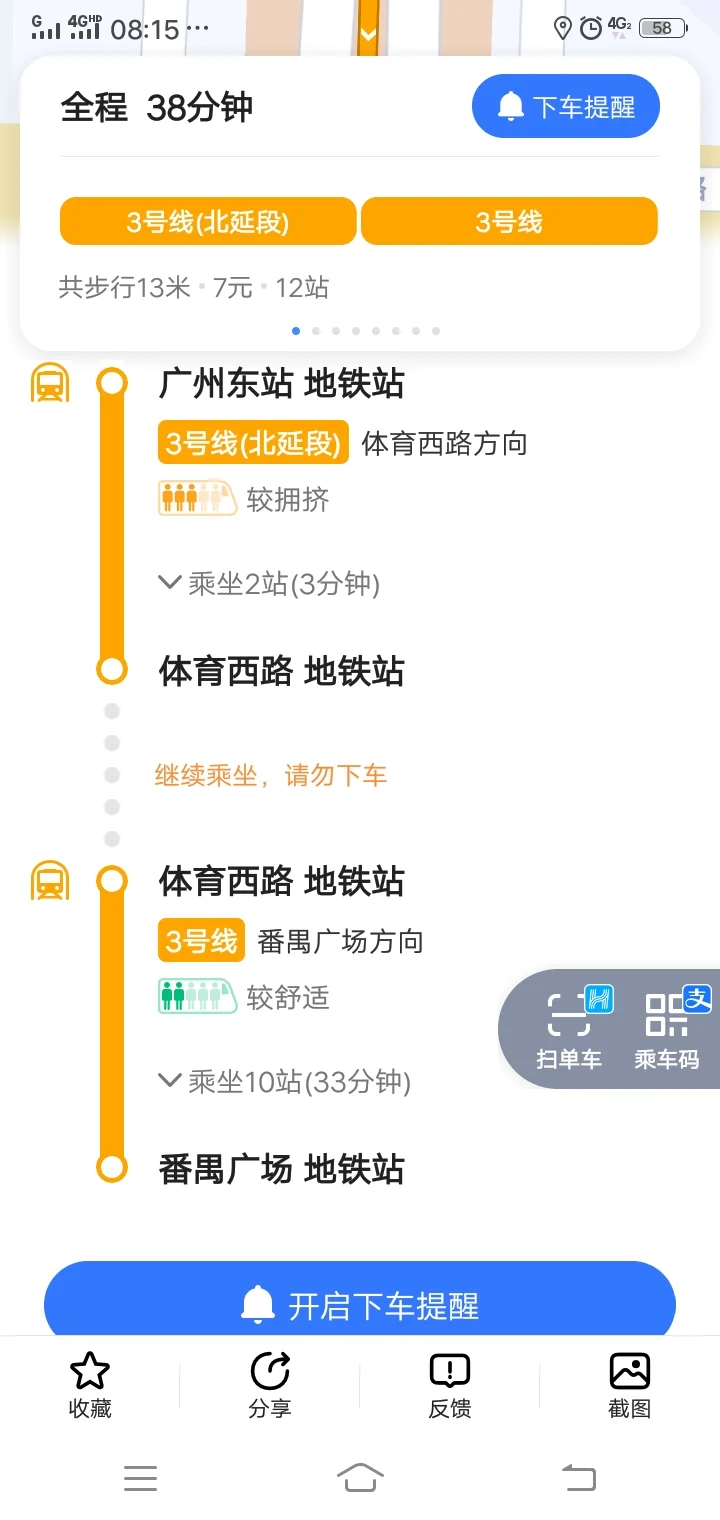Viewport: 720px width, 1520px height.
Task: Tap the subway icon beside 广州东站
Action: click(48, 381)
